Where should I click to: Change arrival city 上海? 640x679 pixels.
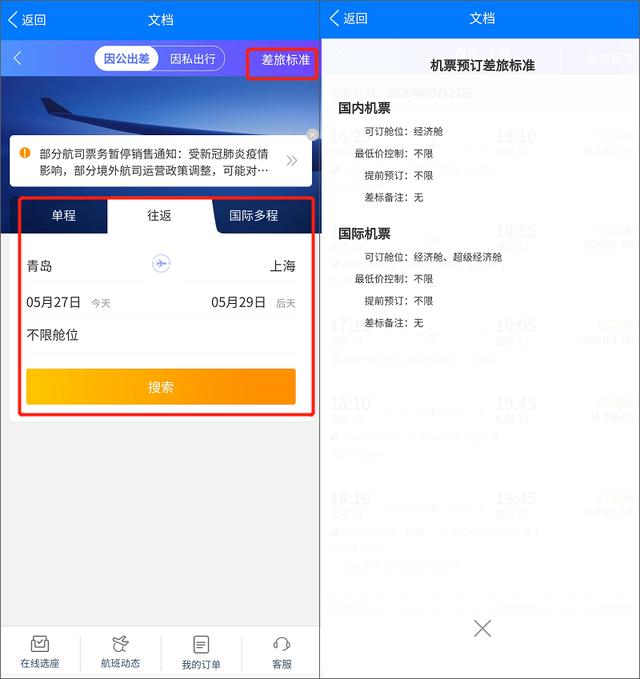[282, 266]
